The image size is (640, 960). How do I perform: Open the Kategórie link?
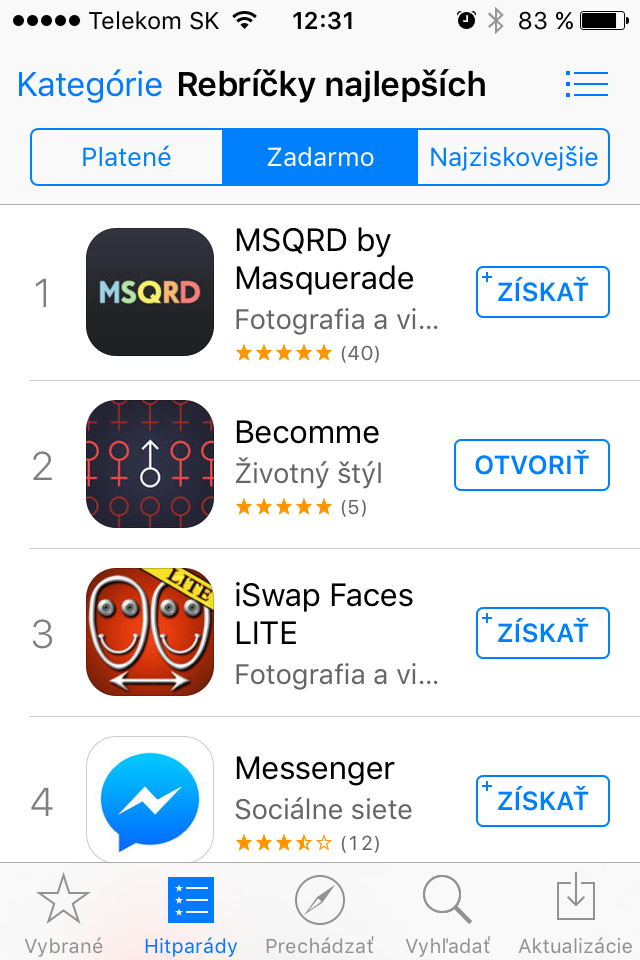click(x=89, y=85)
